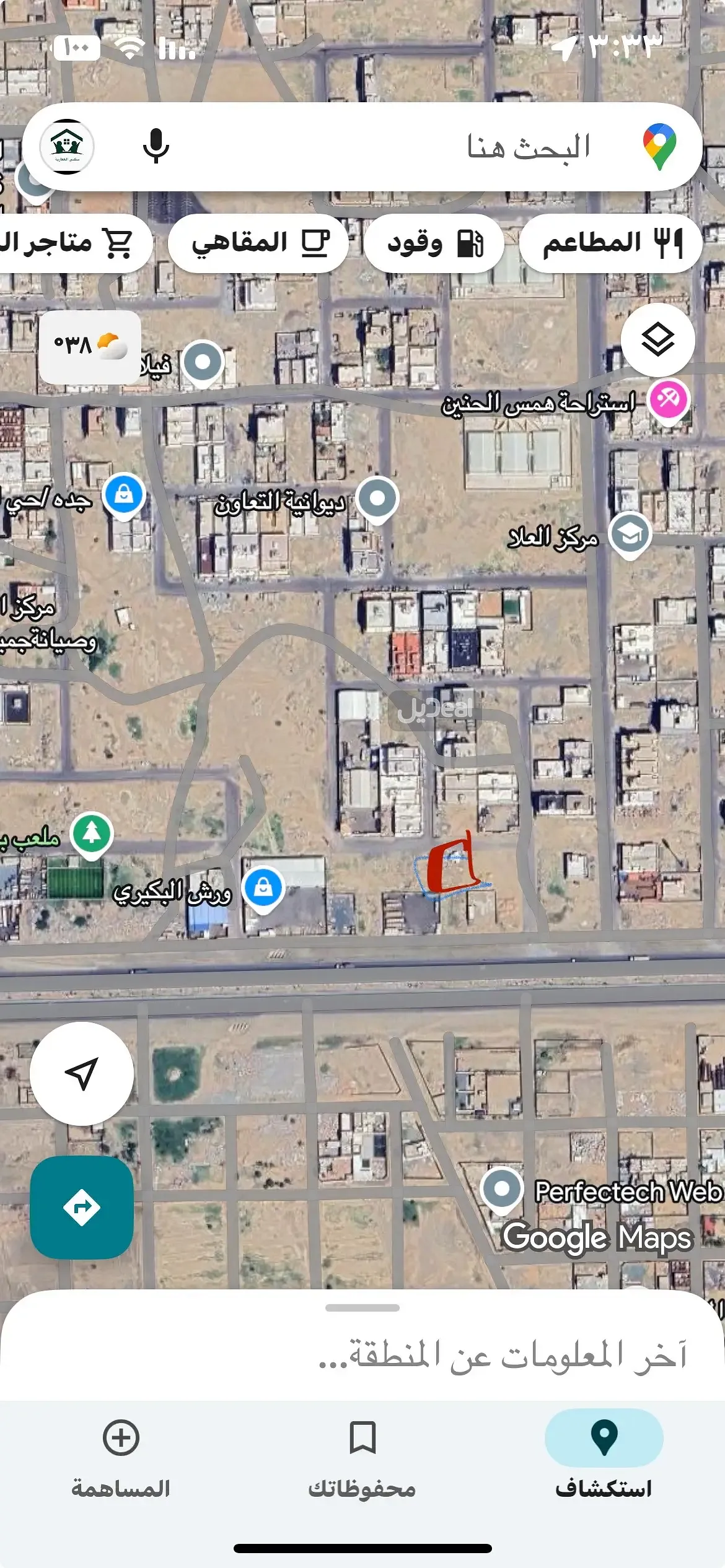Screen dimensions: 725x1568
Task: Start voice search with the microphone icon
Action: [156, 147]
